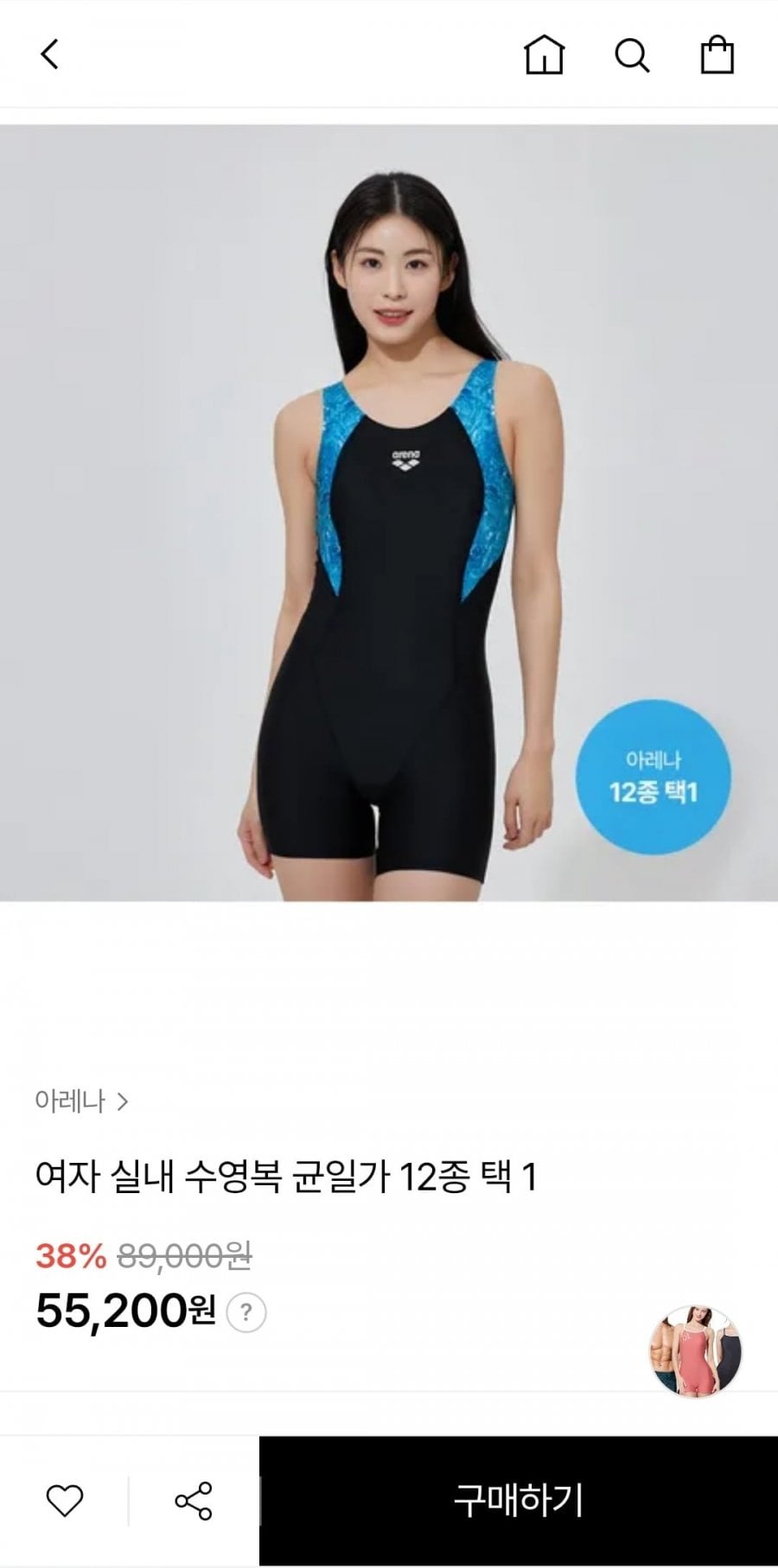778x1568 pixels.
Task: Tap the 구매하기 buy button
Action: click(519, 1501)
